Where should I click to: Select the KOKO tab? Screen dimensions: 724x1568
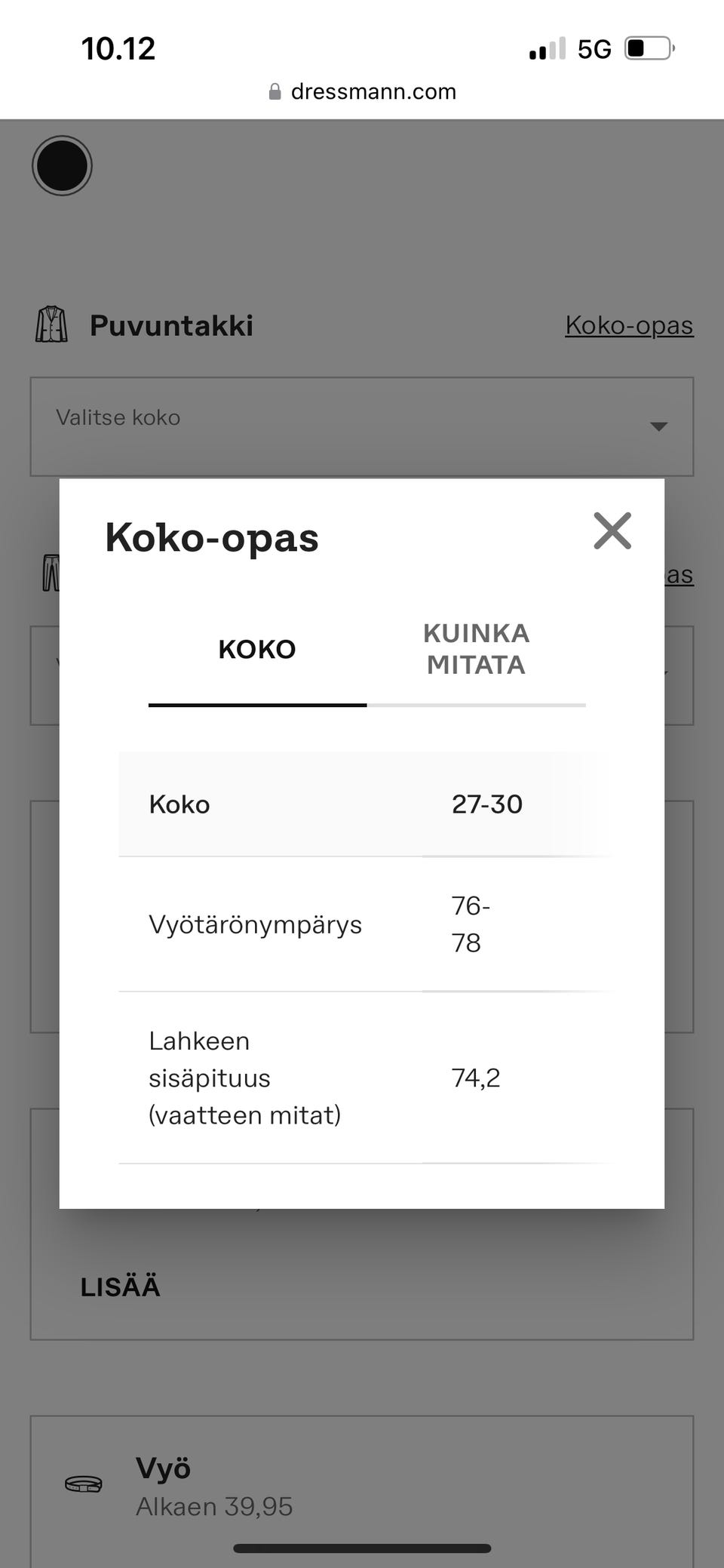pyautogui.click(x=256, y=649)
